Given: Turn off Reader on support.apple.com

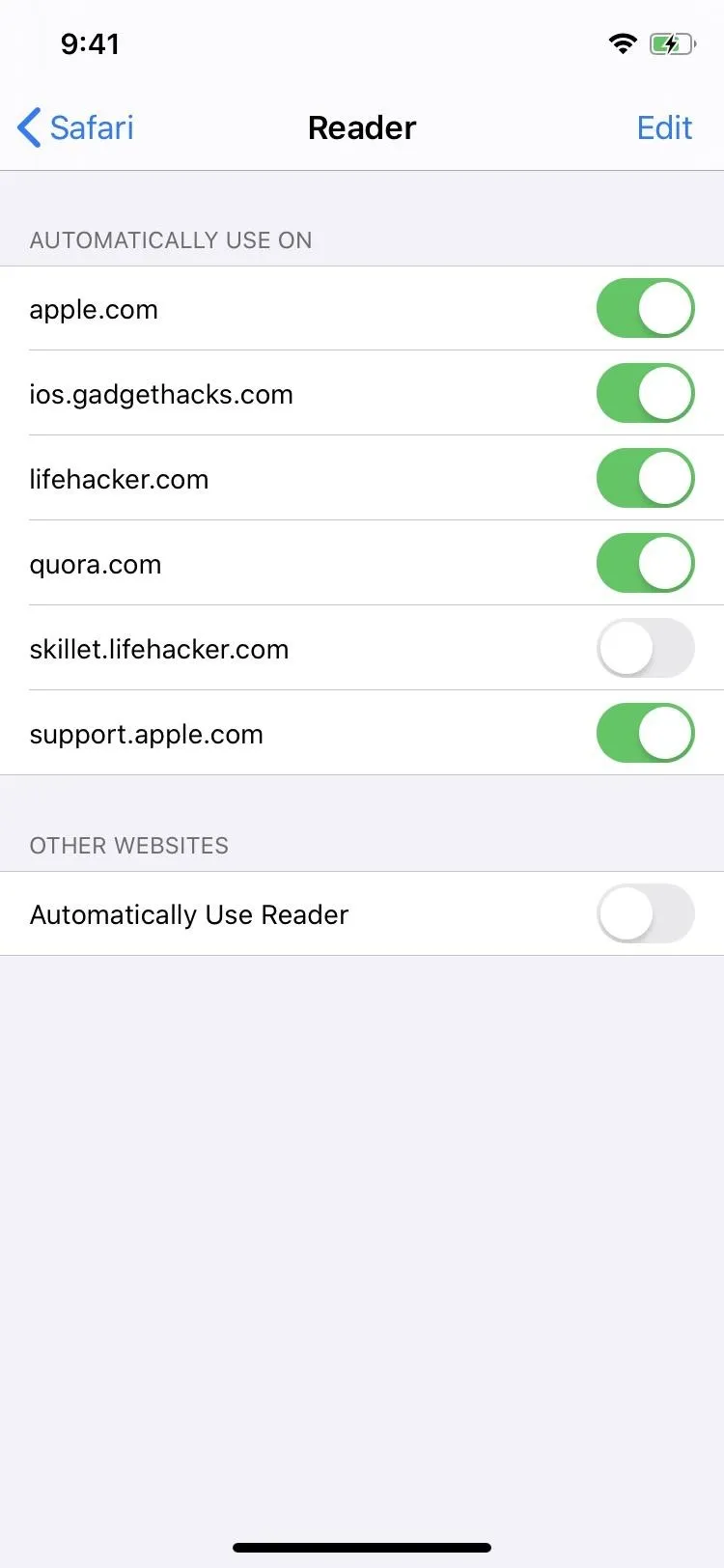Looking at the screenshot, I should (x=646, y=733).
